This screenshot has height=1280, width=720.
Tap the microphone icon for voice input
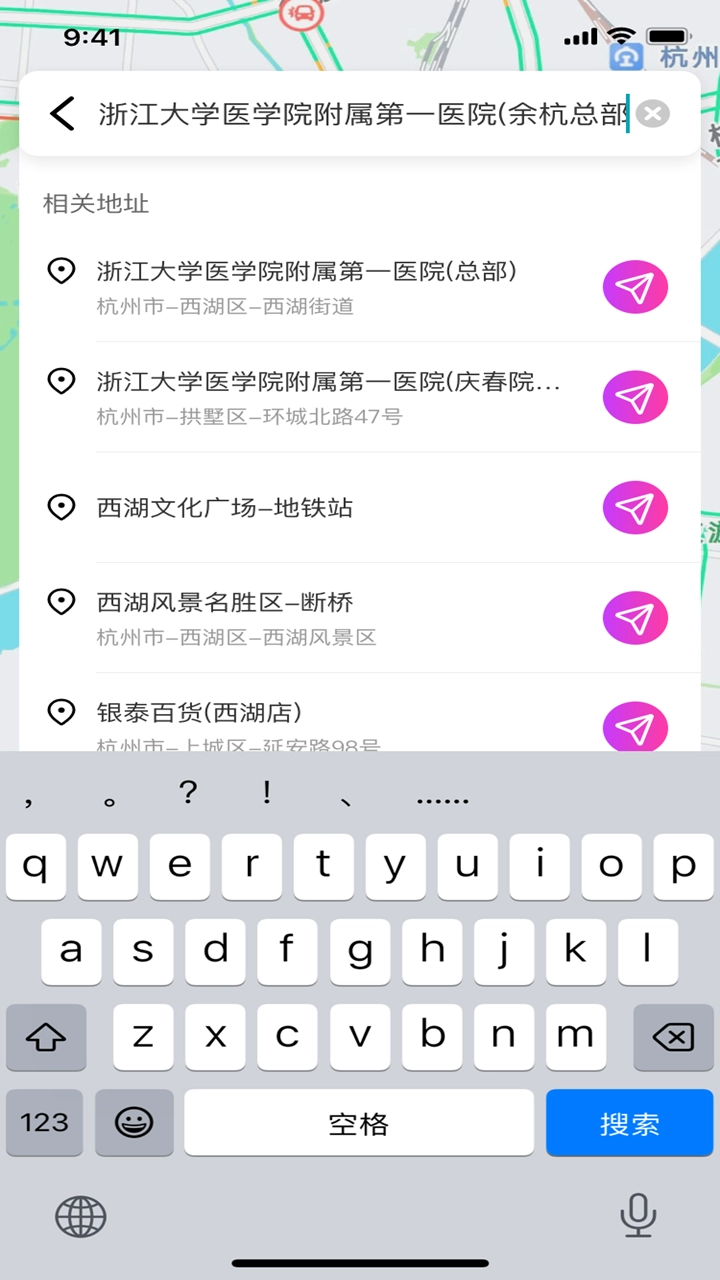(639, 1216)
